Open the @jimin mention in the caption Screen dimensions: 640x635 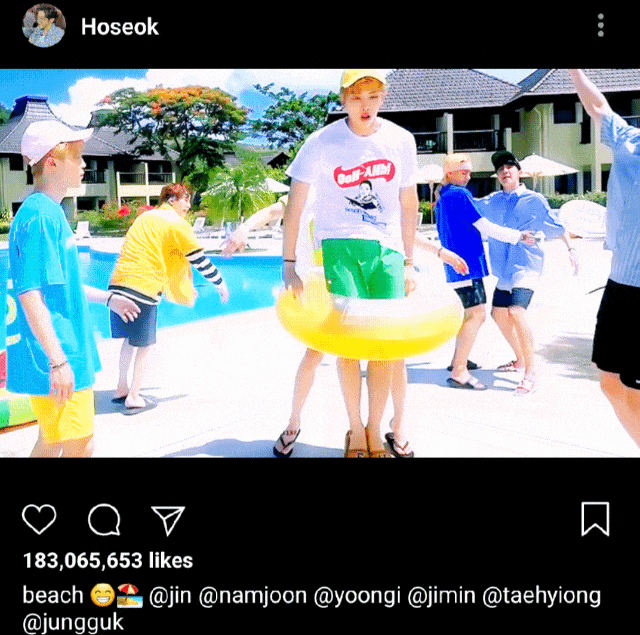click(442, 596)
